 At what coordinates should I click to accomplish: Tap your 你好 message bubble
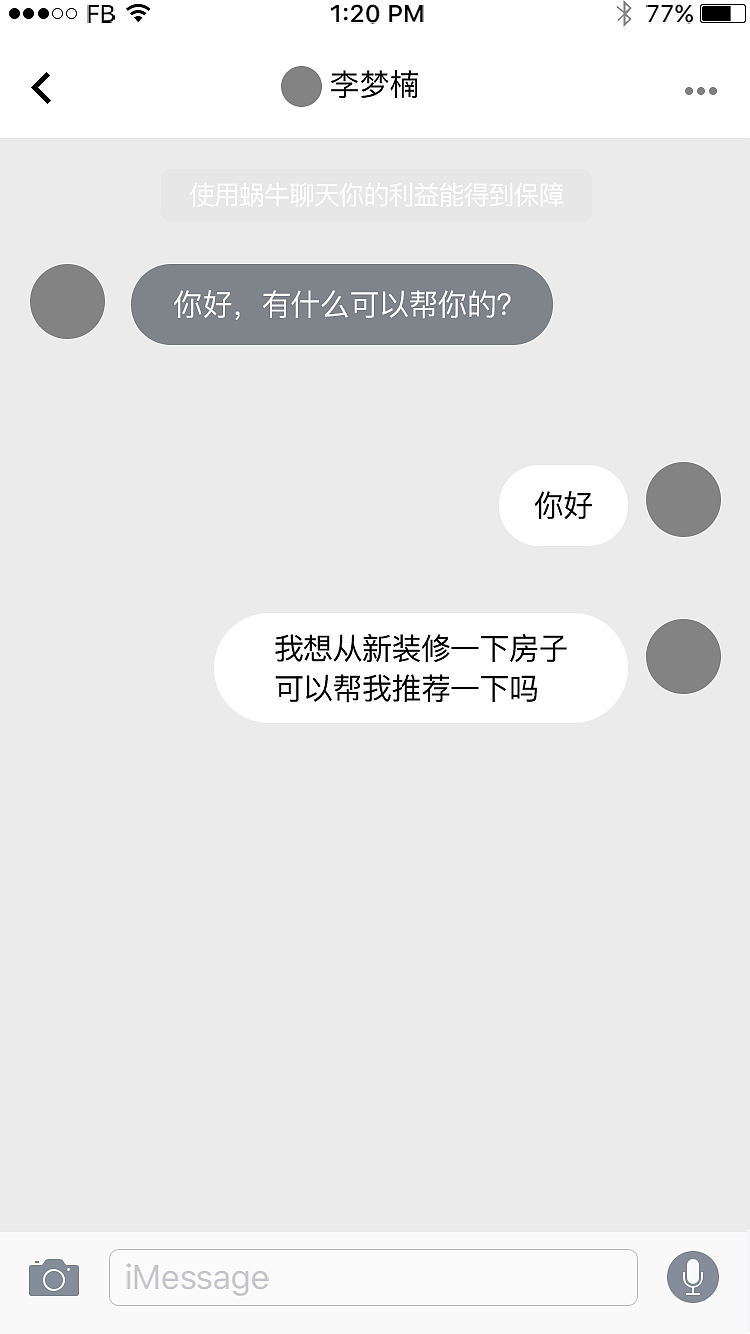coord(563,505)
